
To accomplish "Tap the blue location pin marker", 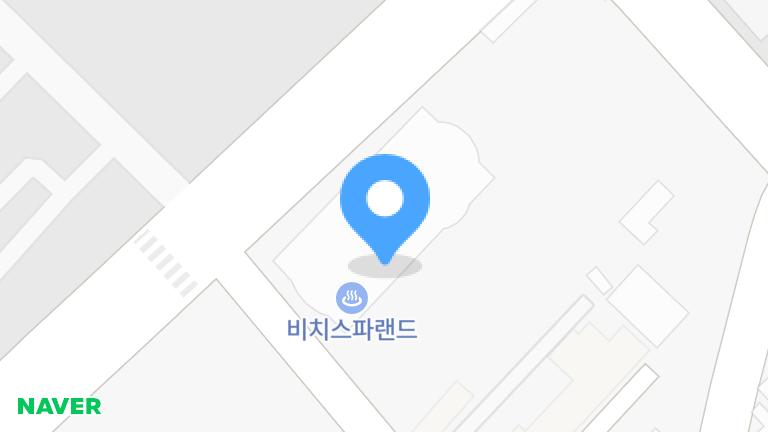I will (x=384, y=201).
